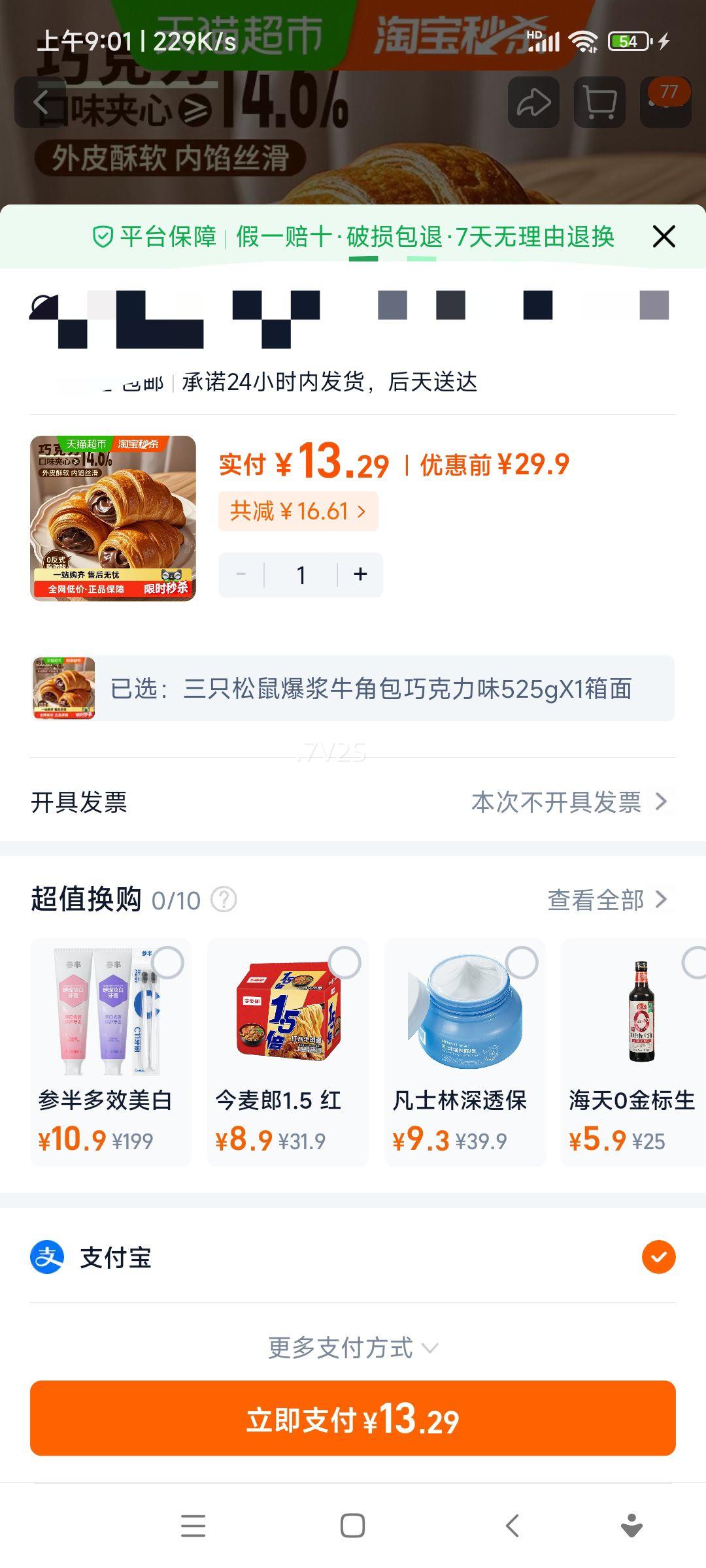Dismiss the guarantee banner with the X
Viewport: 706px width, 1568px height.
click(x=664, y=237)
